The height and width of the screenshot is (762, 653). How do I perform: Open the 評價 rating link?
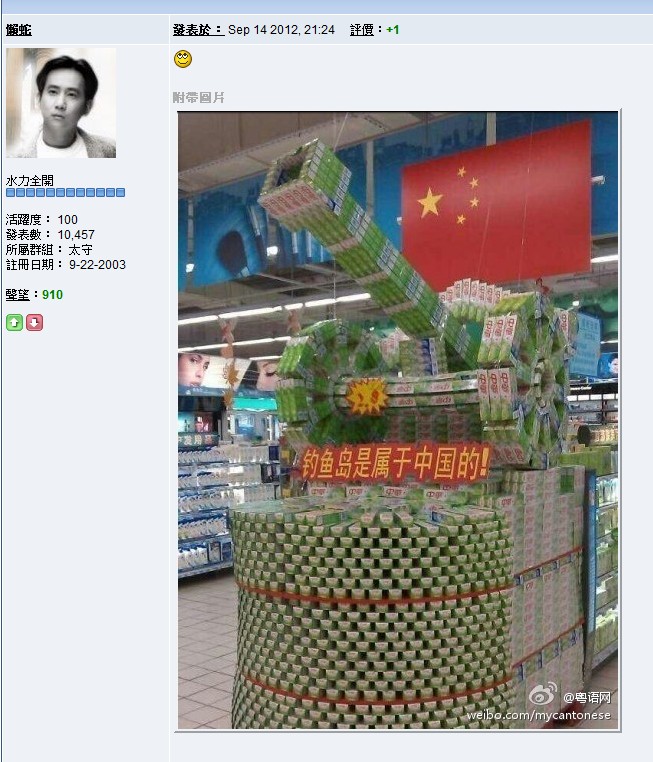click(365, 30)
